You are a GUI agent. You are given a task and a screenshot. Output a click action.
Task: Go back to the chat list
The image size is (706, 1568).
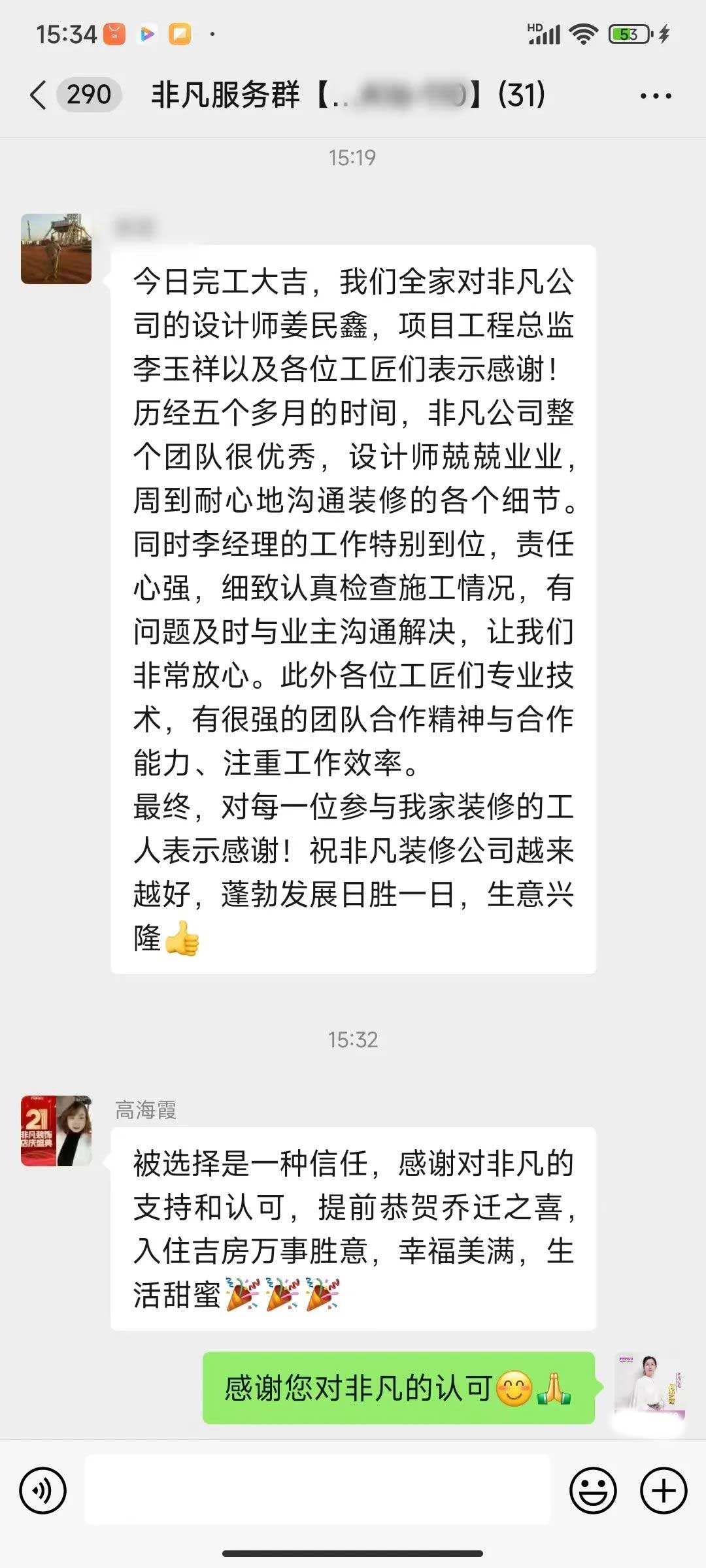pos(39,95)
